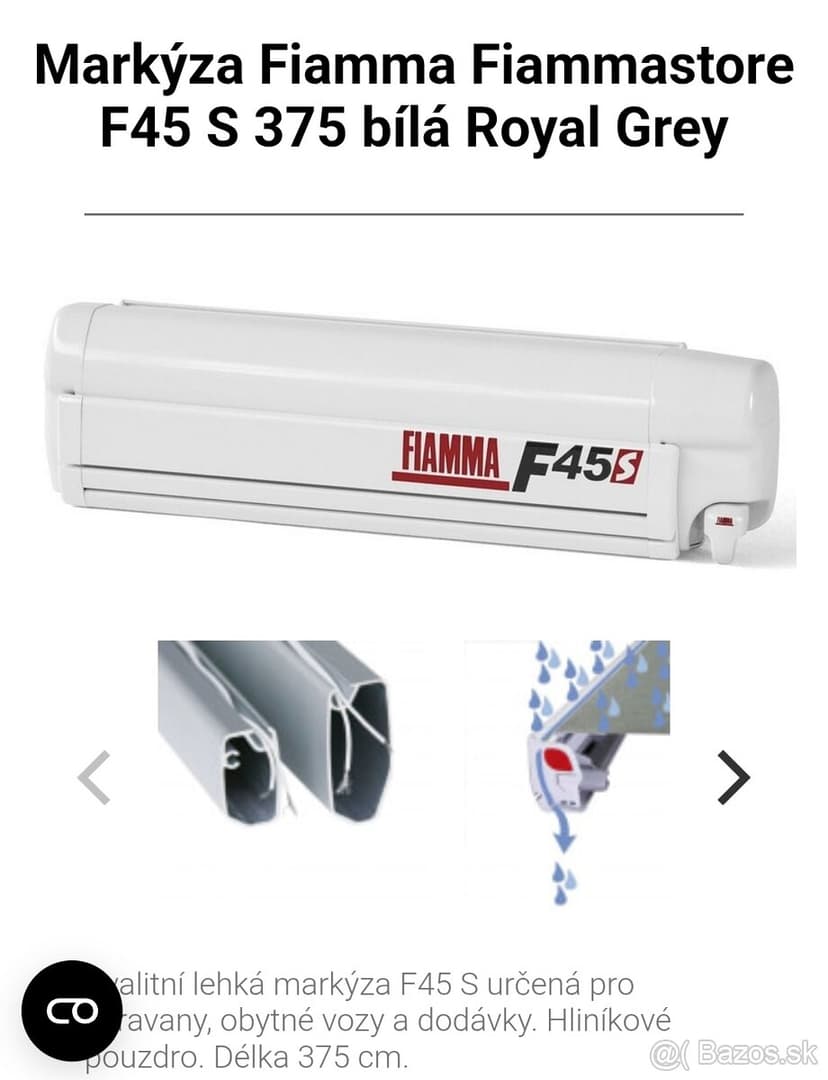Open the main Fiamma F45S awning image
Image resolution: width=828 pixels, height=1080 pixels.
pos(412,430)
